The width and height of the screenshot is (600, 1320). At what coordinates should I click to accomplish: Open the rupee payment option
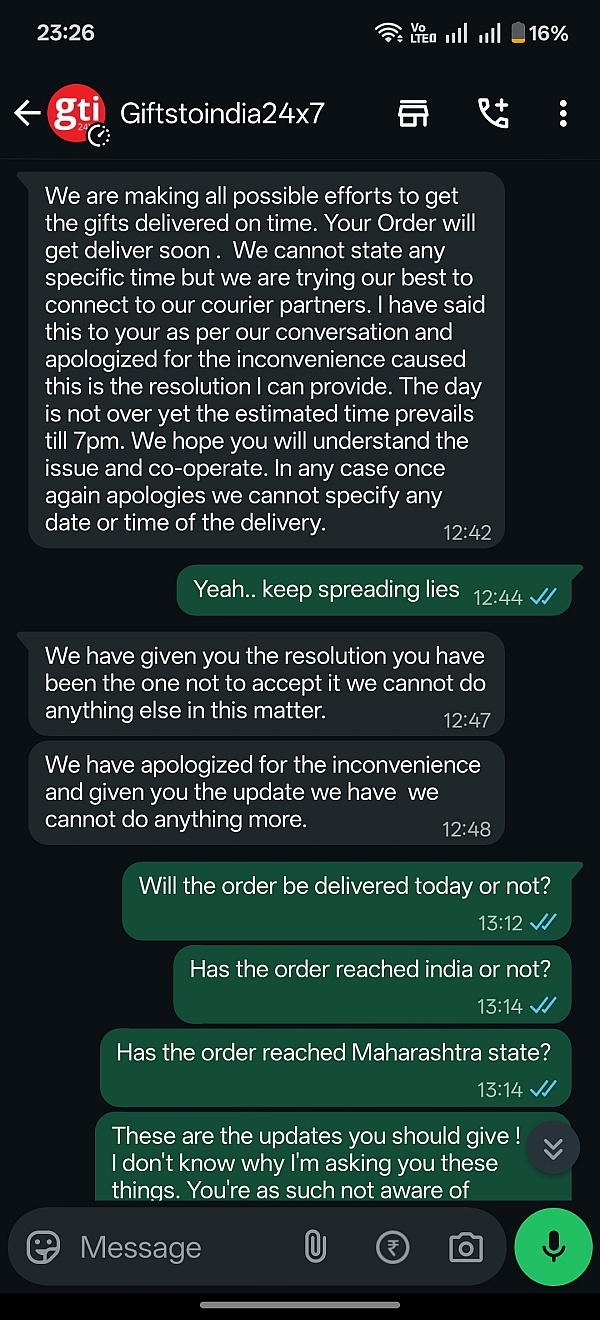click(x=393, y=1247)
